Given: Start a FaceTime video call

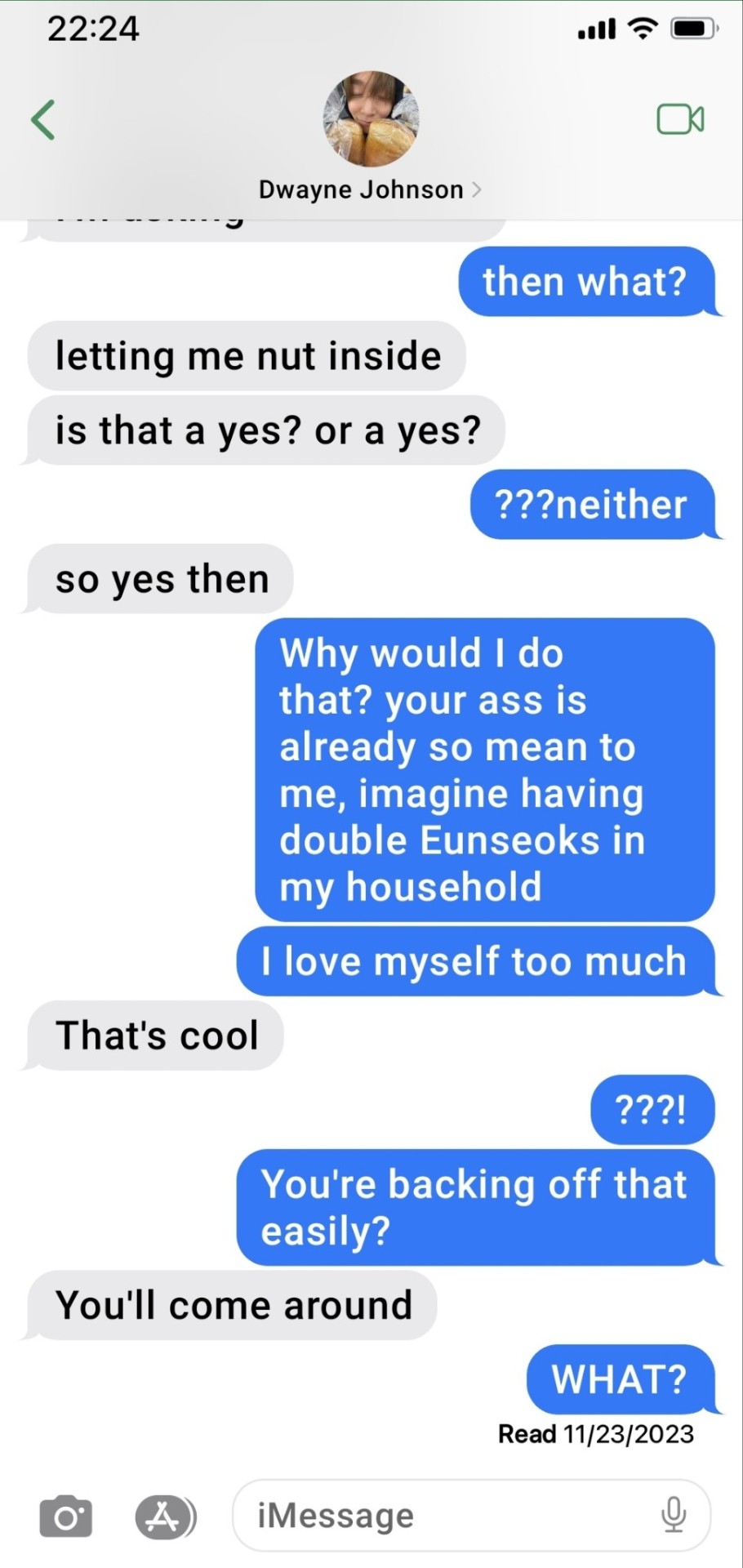Looking at the screenshot, I should click(x=680, y=119).
